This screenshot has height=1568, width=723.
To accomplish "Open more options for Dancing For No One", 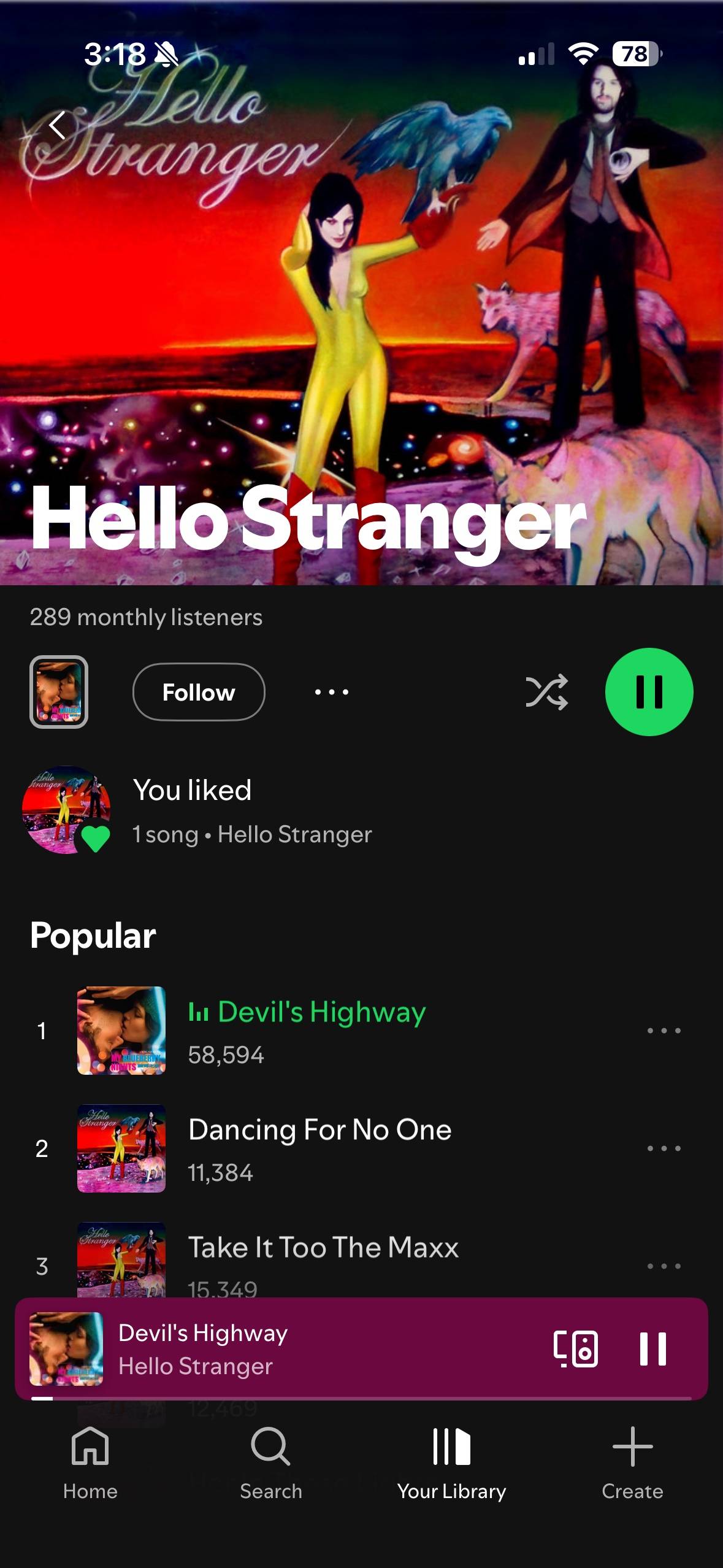I will coord(664,1148).
